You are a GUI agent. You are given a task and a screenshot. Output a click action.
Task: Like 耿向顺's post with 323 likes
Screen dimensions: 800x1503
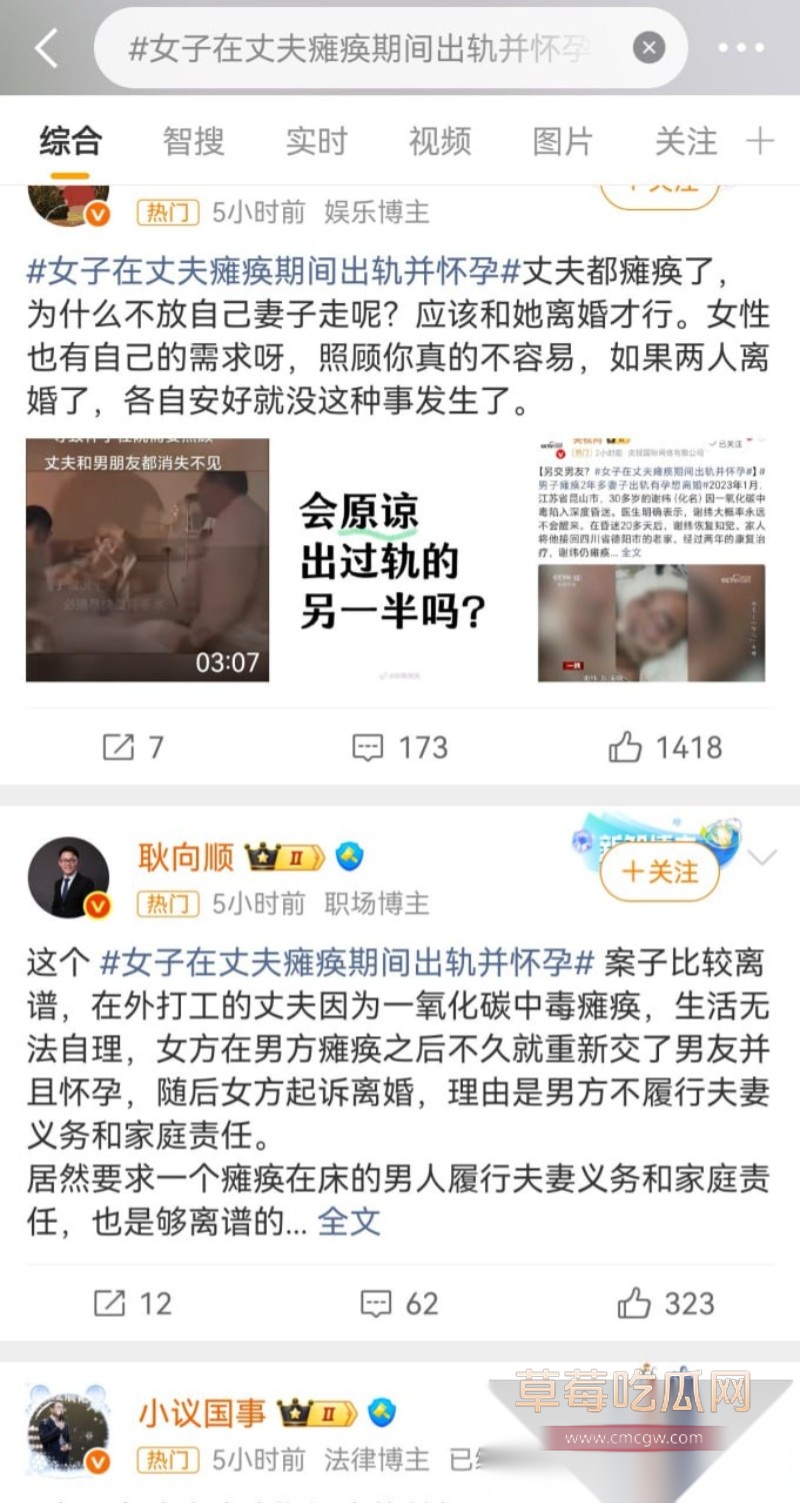664,1303
